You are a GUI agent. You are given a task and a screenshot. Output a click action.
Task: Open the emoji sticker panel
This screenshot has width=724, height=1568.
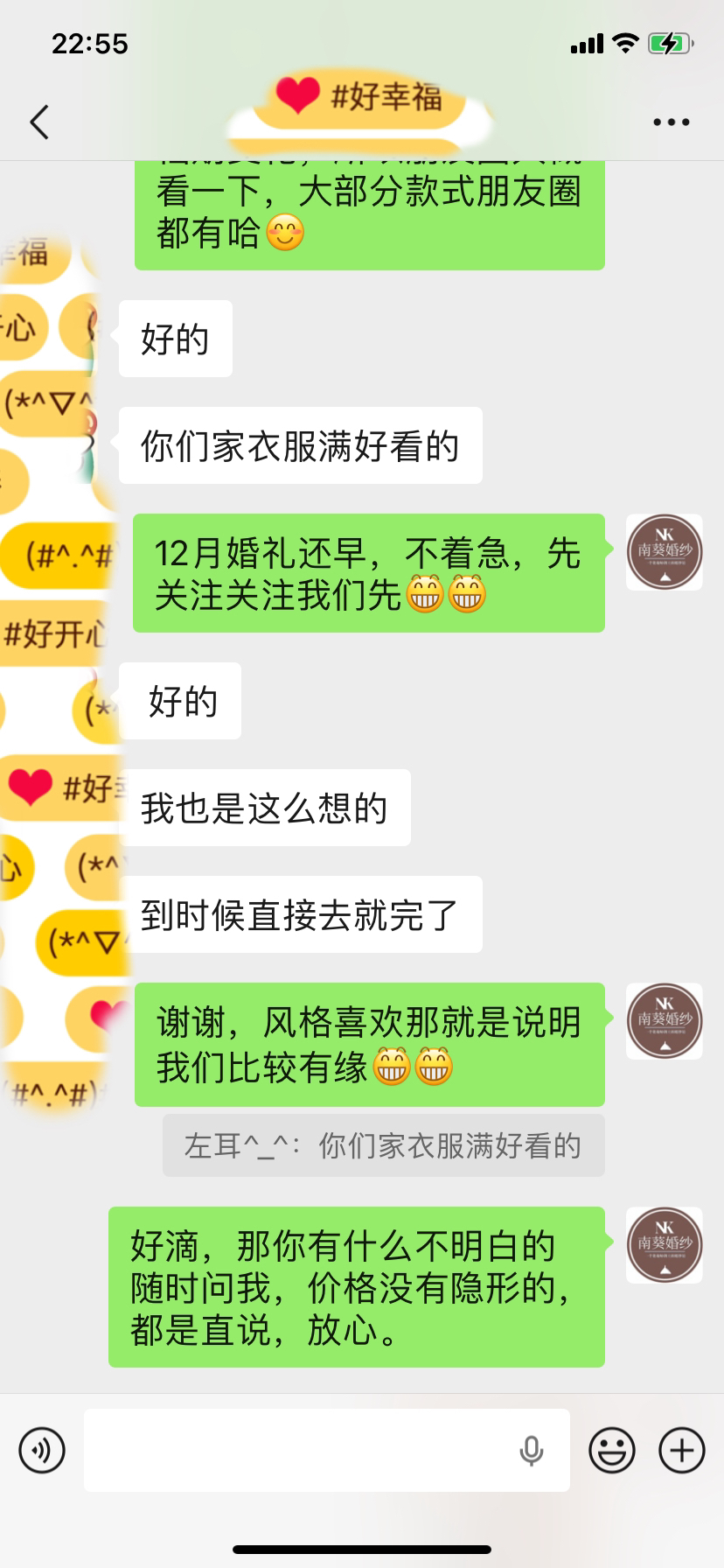click(612, 1451)
